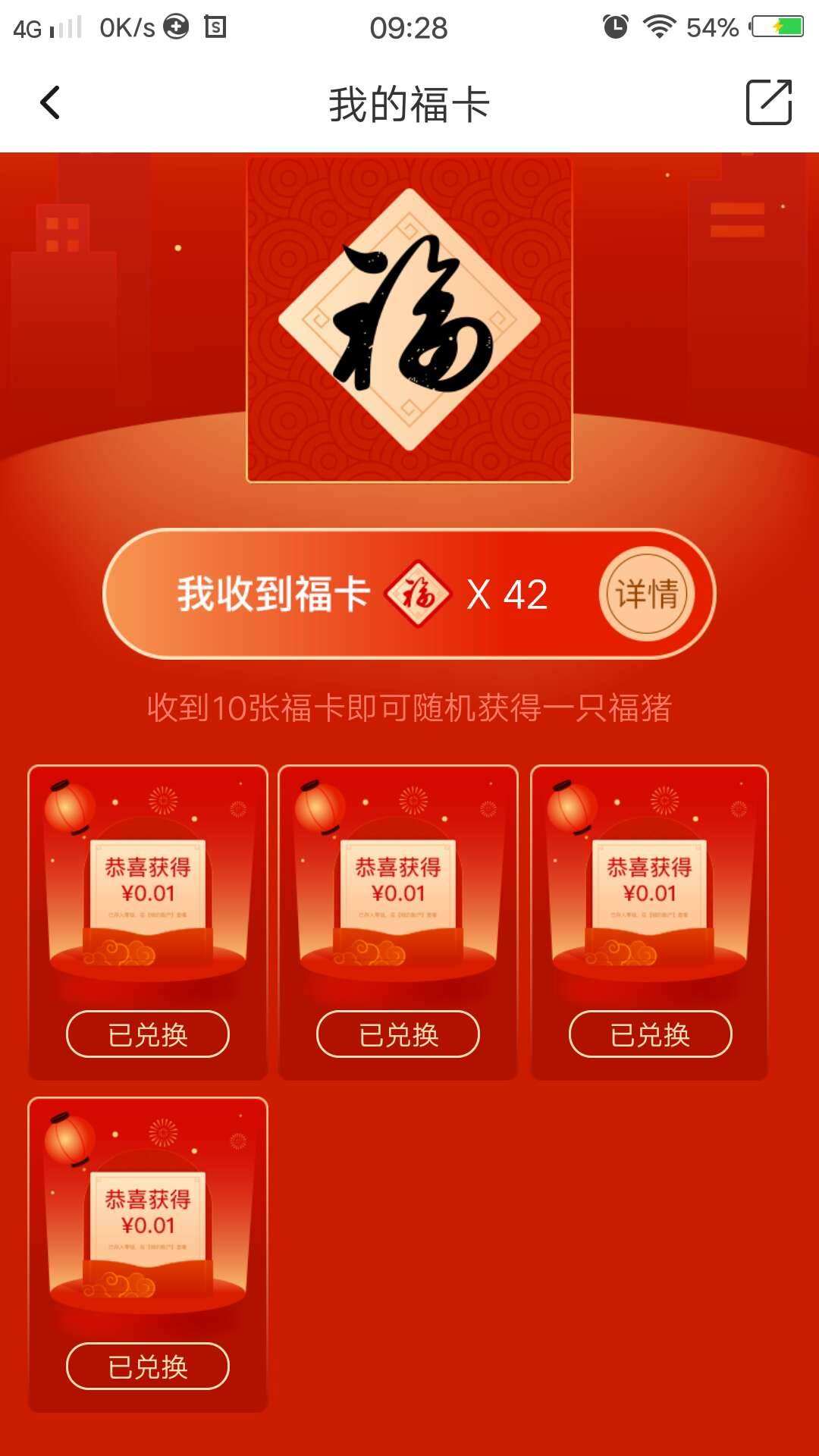Tap the large 福 character card emblem
Viewport: 819px width, 1456px height.
pyautogui.click(x=409, y=318)
